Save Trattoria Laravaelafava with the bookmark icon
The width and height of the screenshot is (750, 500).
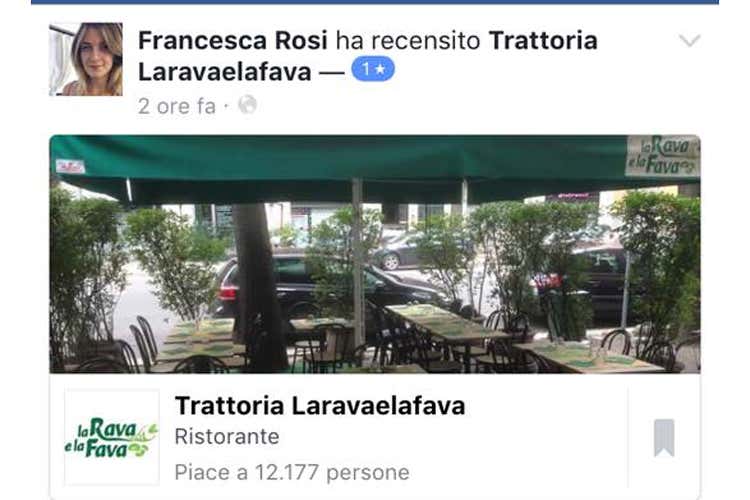(x=664, y=437)
